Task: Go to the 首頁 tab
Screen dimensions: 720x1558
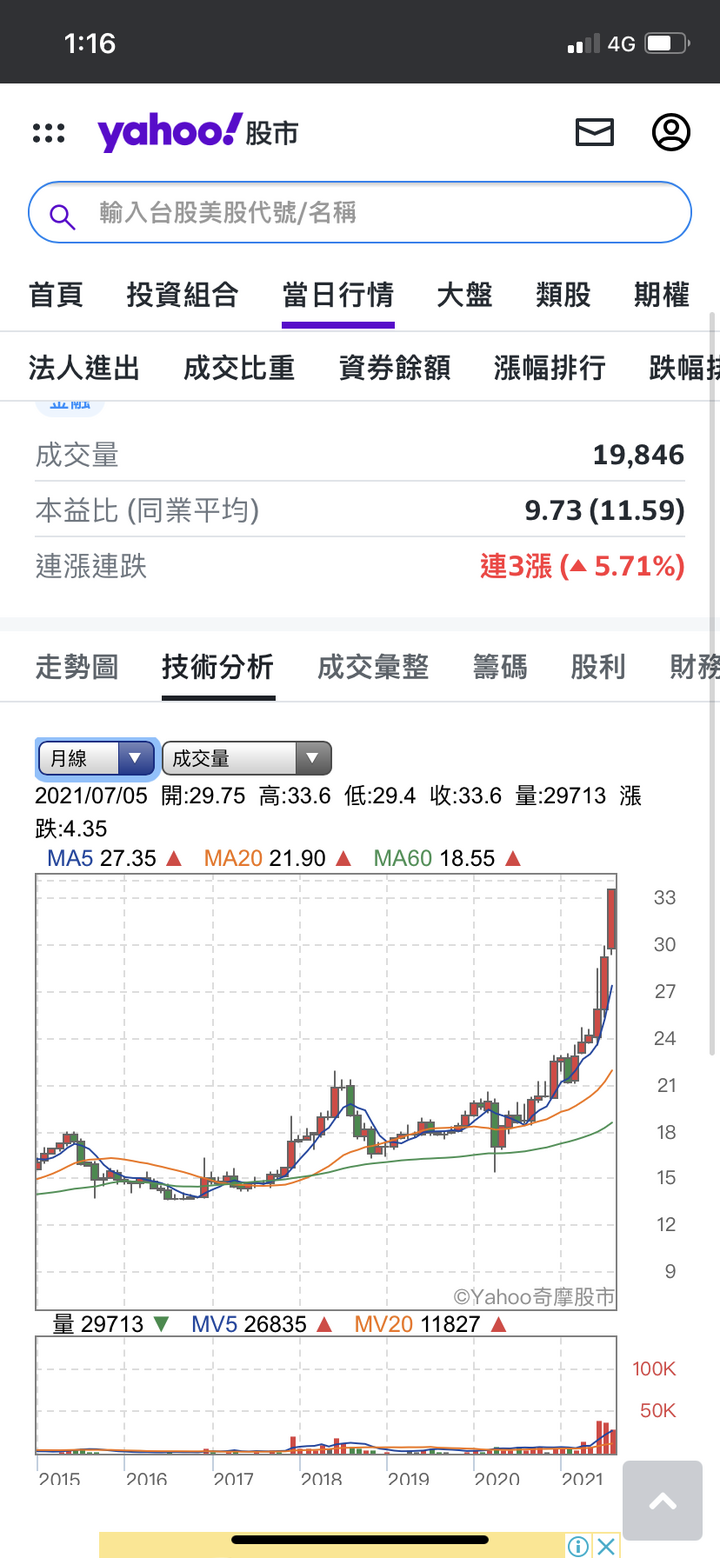Action: tap(56, 295)
